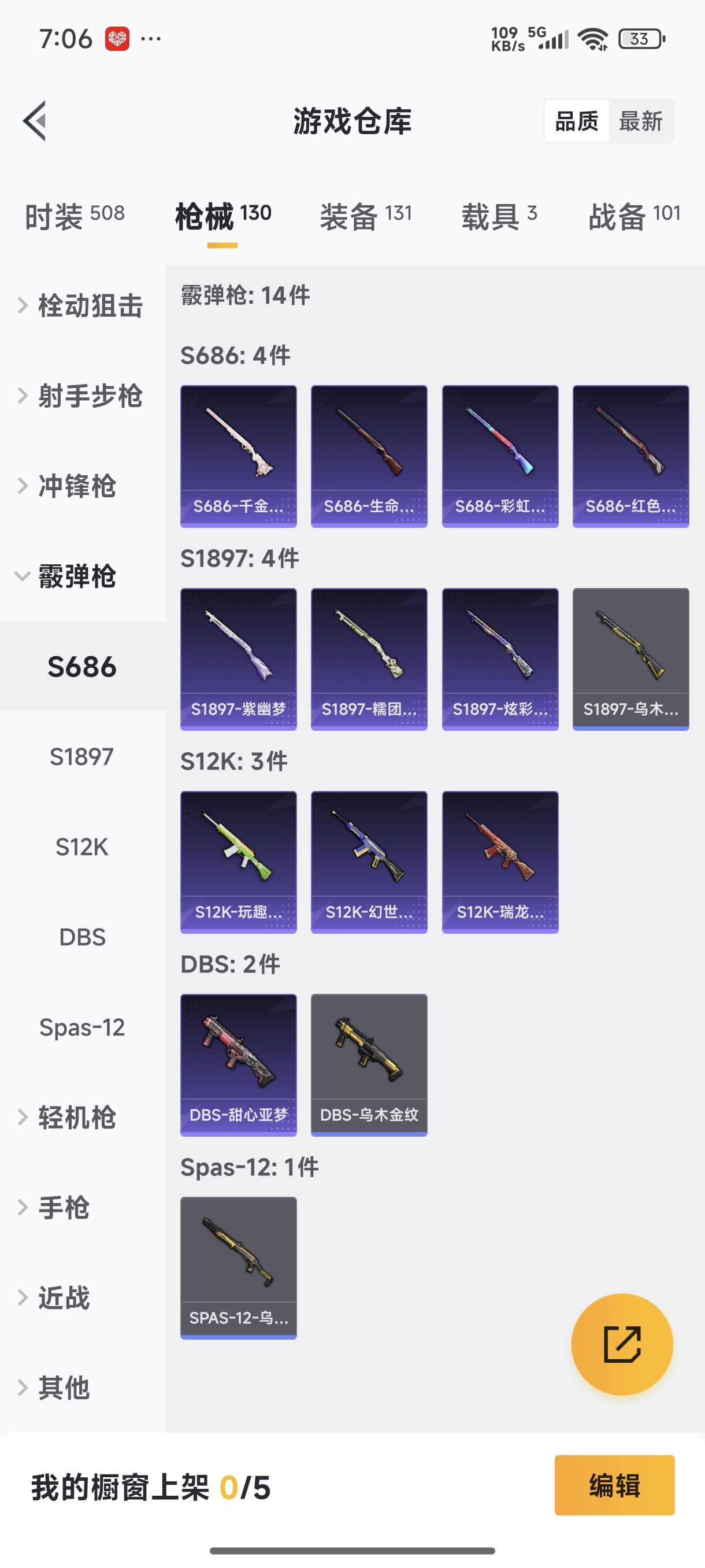Open the DBS-甜心亚梦 skin
705x1568 pixels.
239,1064
